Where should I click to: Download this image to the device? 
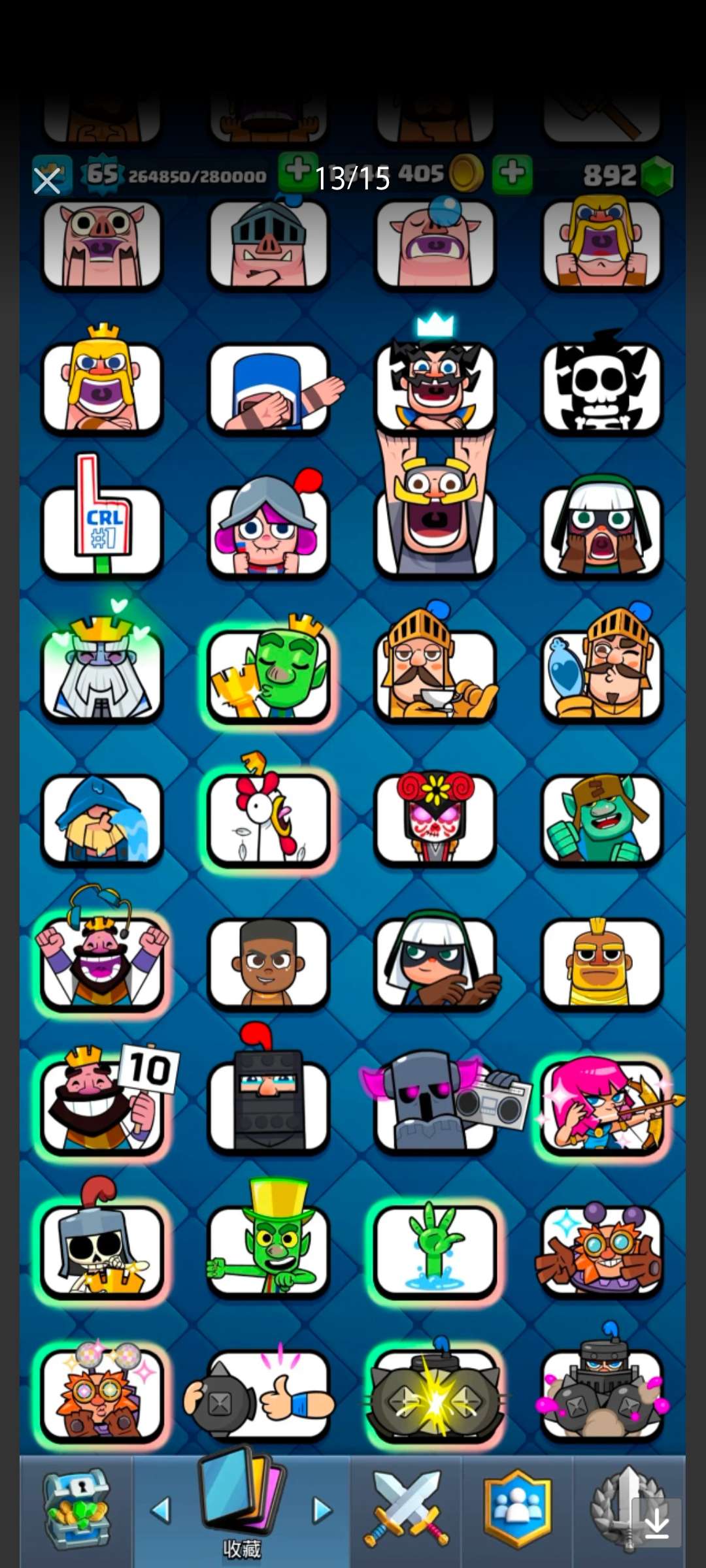click(x=656, y=1524)
